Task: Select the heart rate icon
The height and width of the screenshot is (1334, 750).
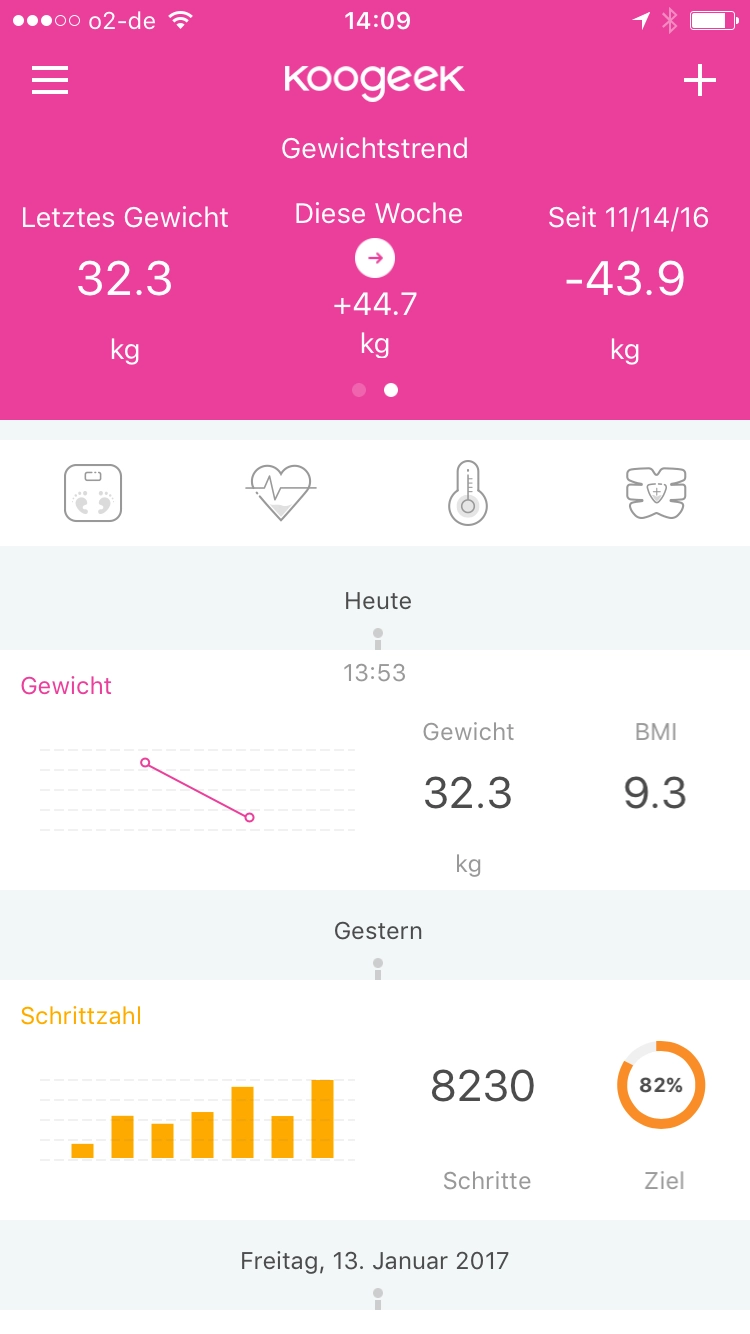Action: pyautogui.click(x=281, y=493)
